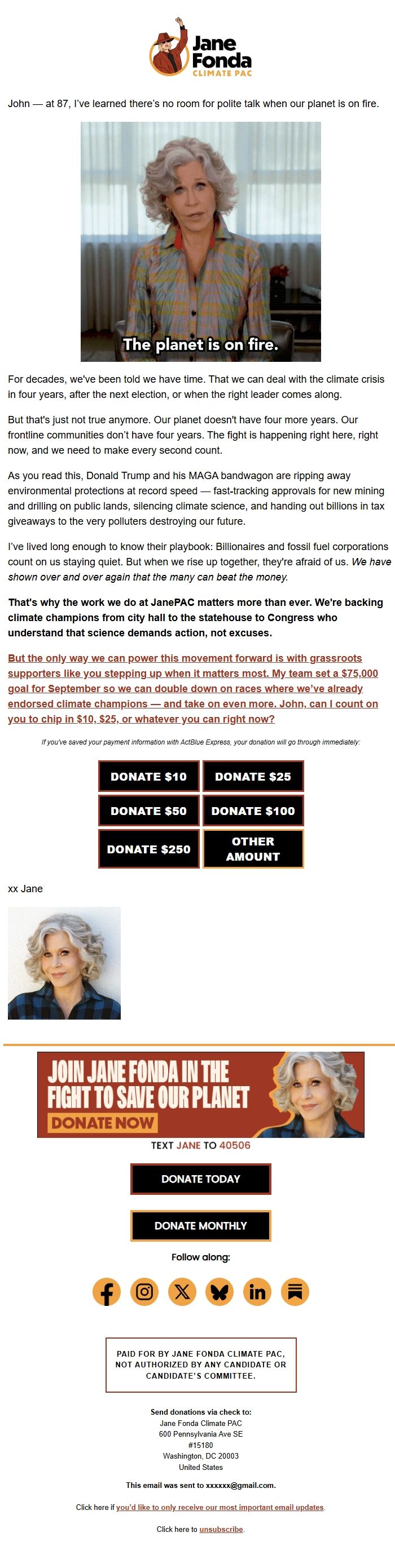Select the DONATE $25 button

pos(253,776)
